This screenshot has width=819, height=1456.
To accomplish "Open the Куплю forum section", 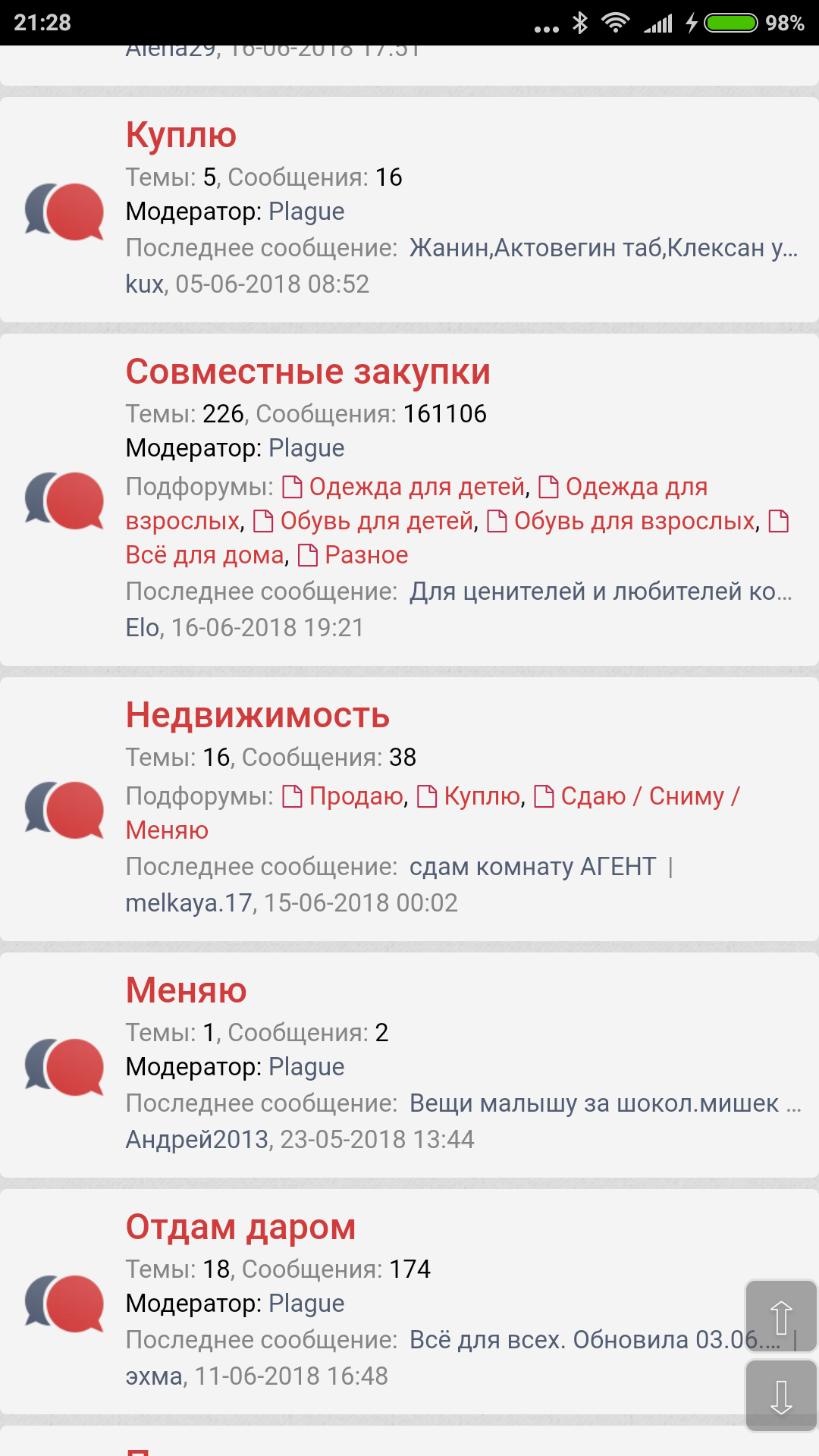I will pos(180,135).
